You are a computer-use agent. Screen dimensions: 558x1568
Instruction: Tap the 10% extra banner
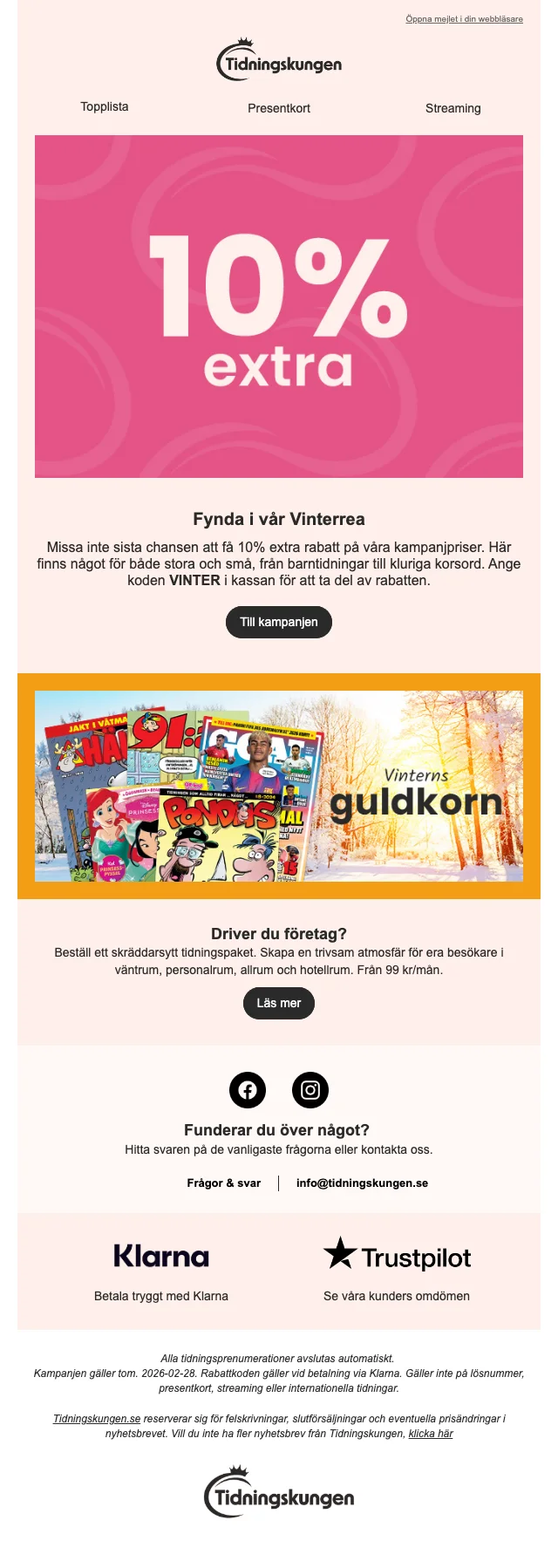(x=279, y=306)
